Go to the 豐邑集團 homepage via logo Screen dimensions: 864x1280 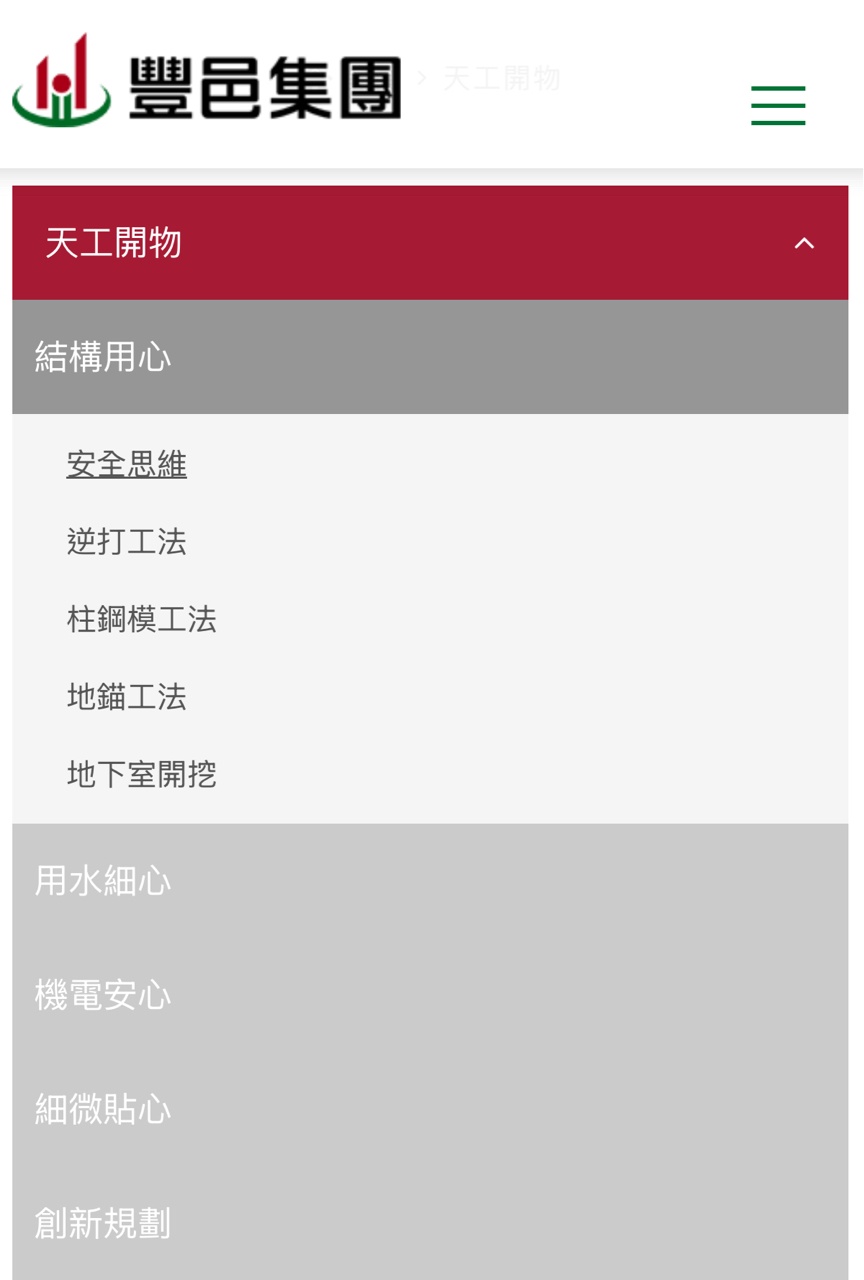pyautogui.click(x=207, y=82)
